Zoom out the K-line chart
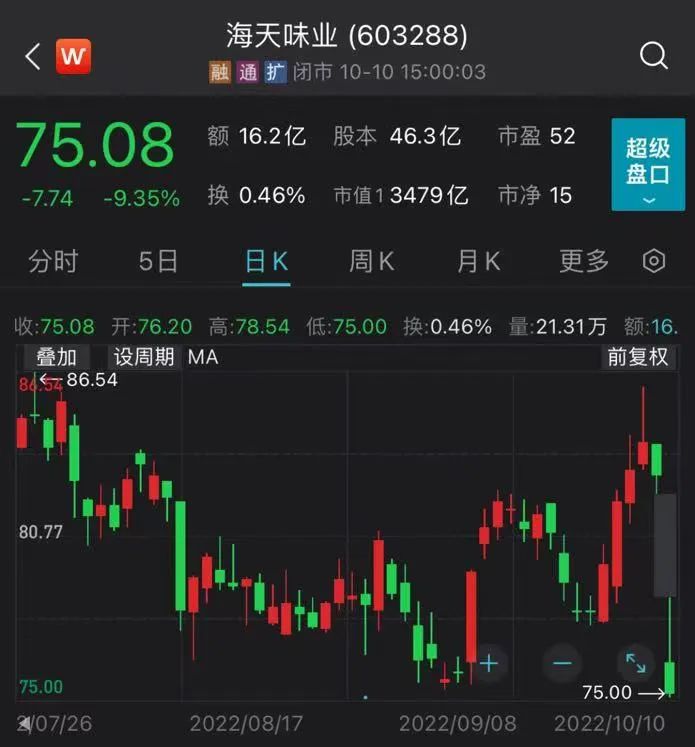Screen dimensions: 695x747 click(562, 662)
